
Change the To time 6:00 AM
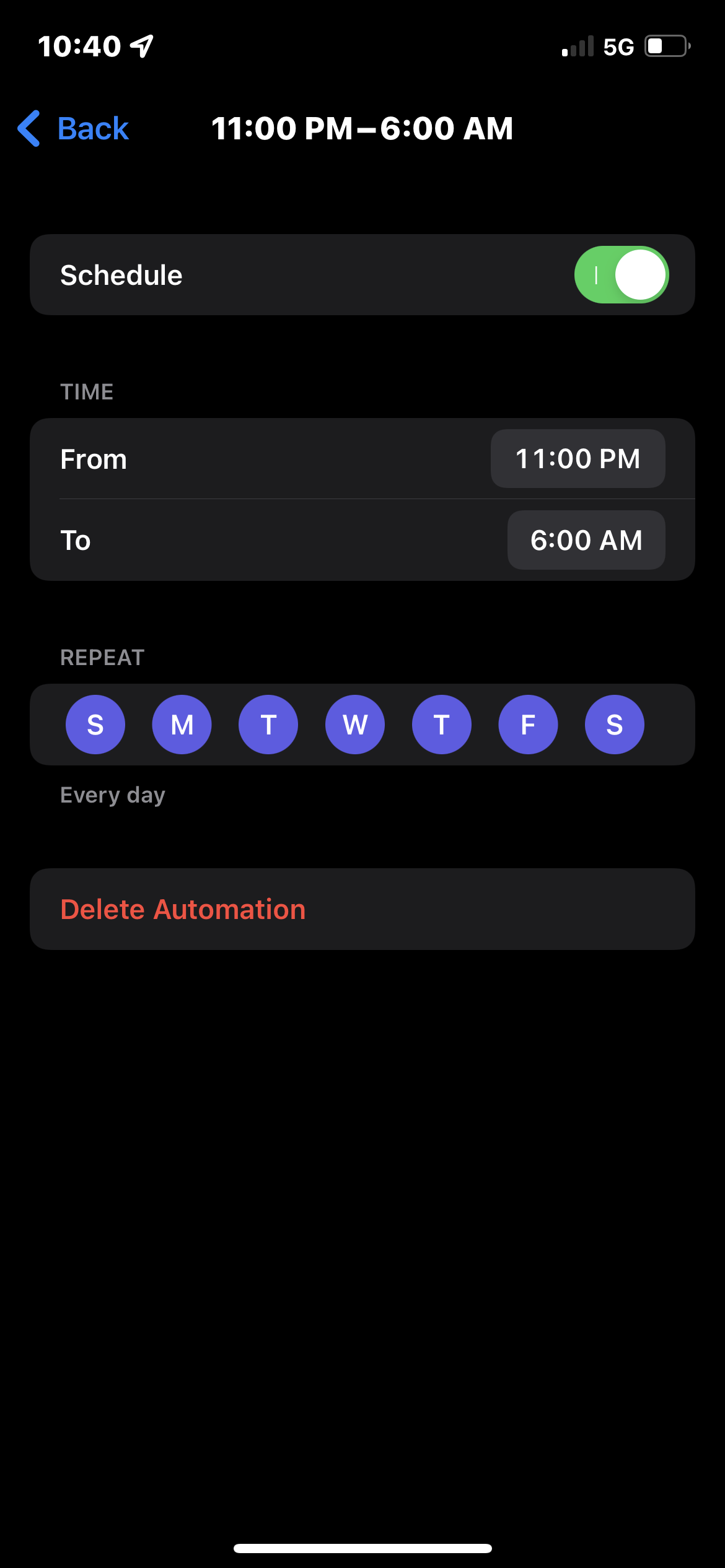coord(586,540)
